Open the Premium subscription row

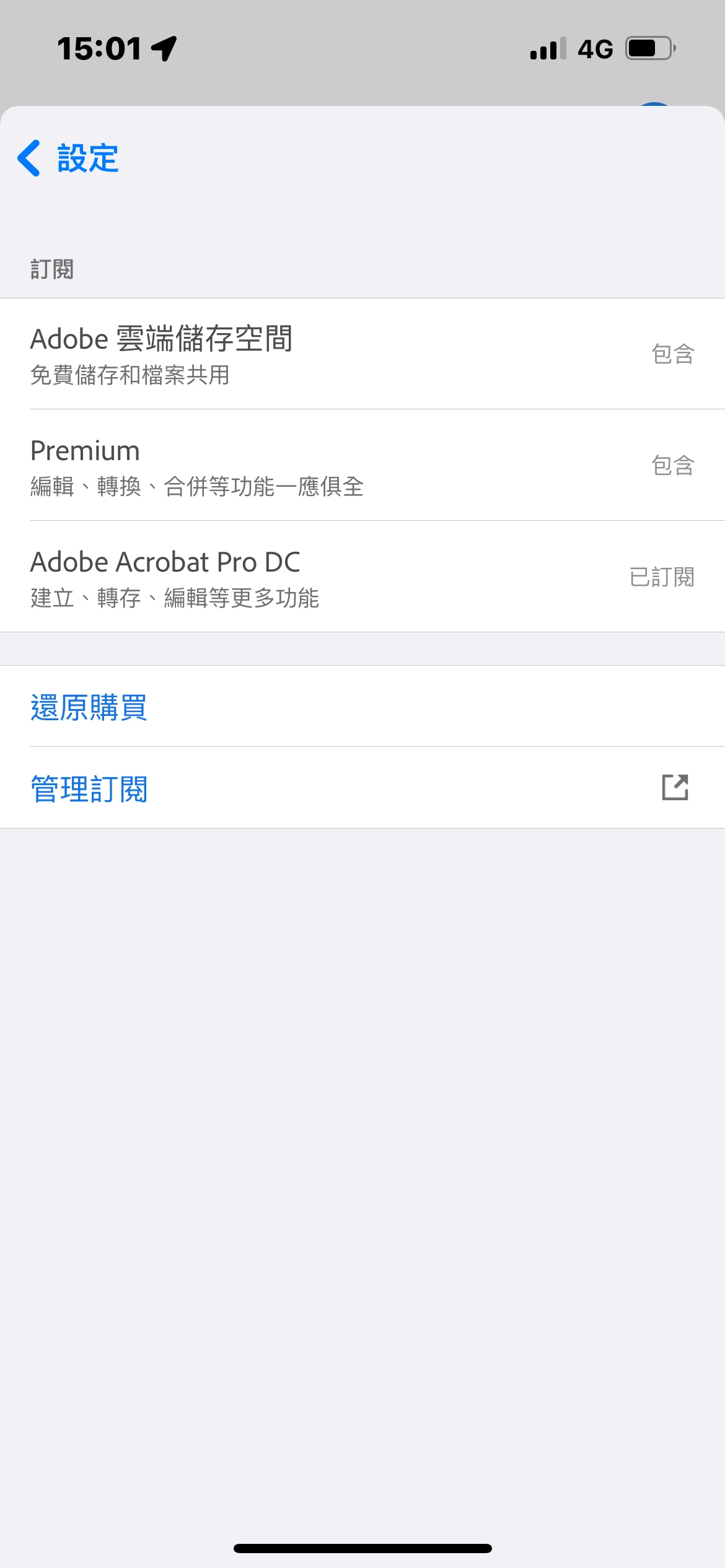[x=362, y=466]
